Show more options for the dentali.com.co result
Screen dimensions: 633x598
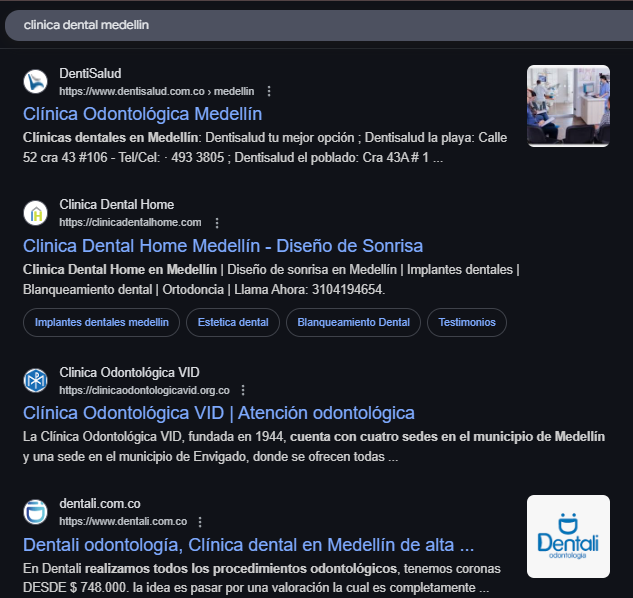pos(200,522)
